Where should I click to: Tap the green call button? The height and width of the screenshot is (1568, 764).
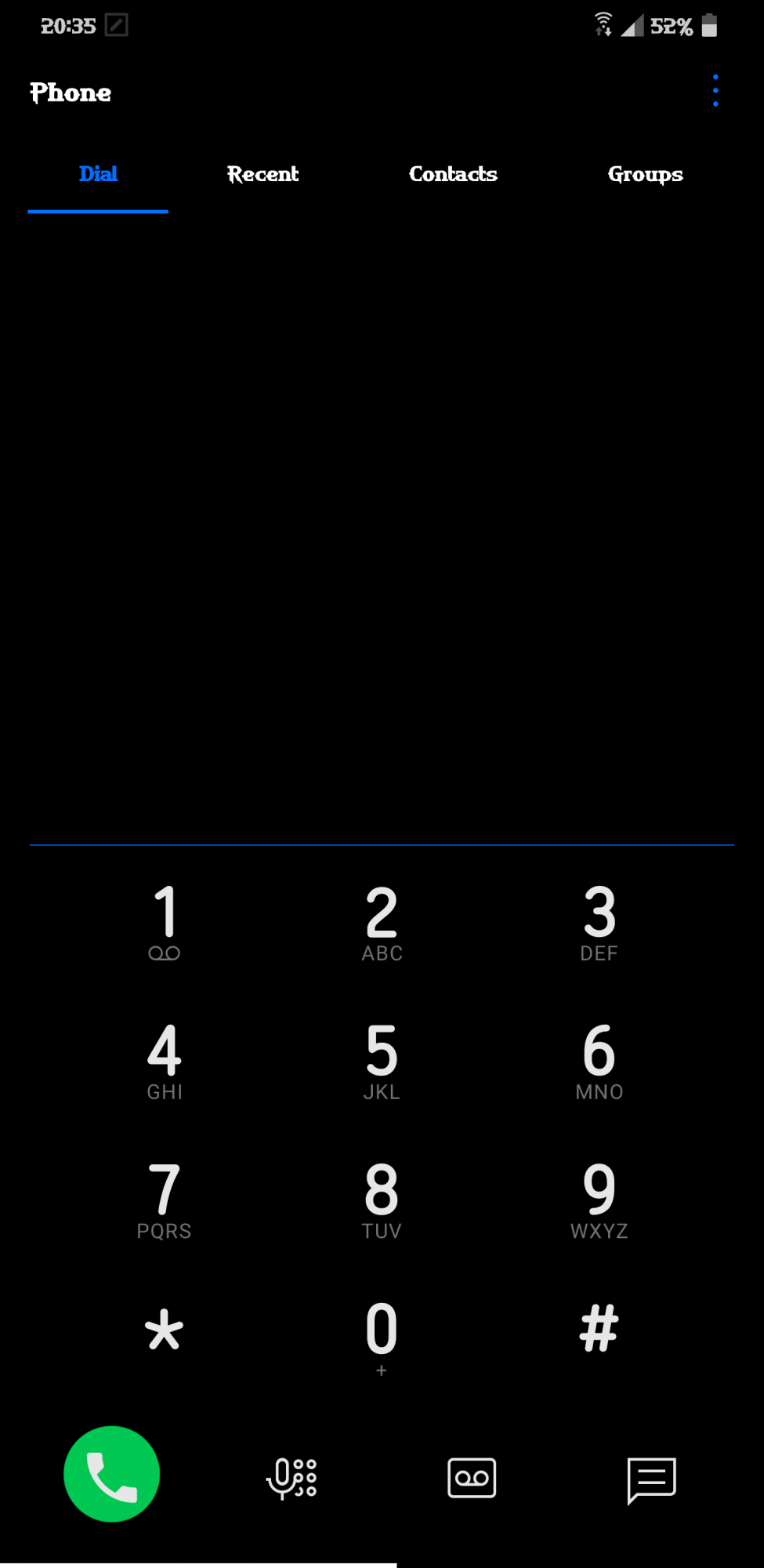coord(111,1474)
